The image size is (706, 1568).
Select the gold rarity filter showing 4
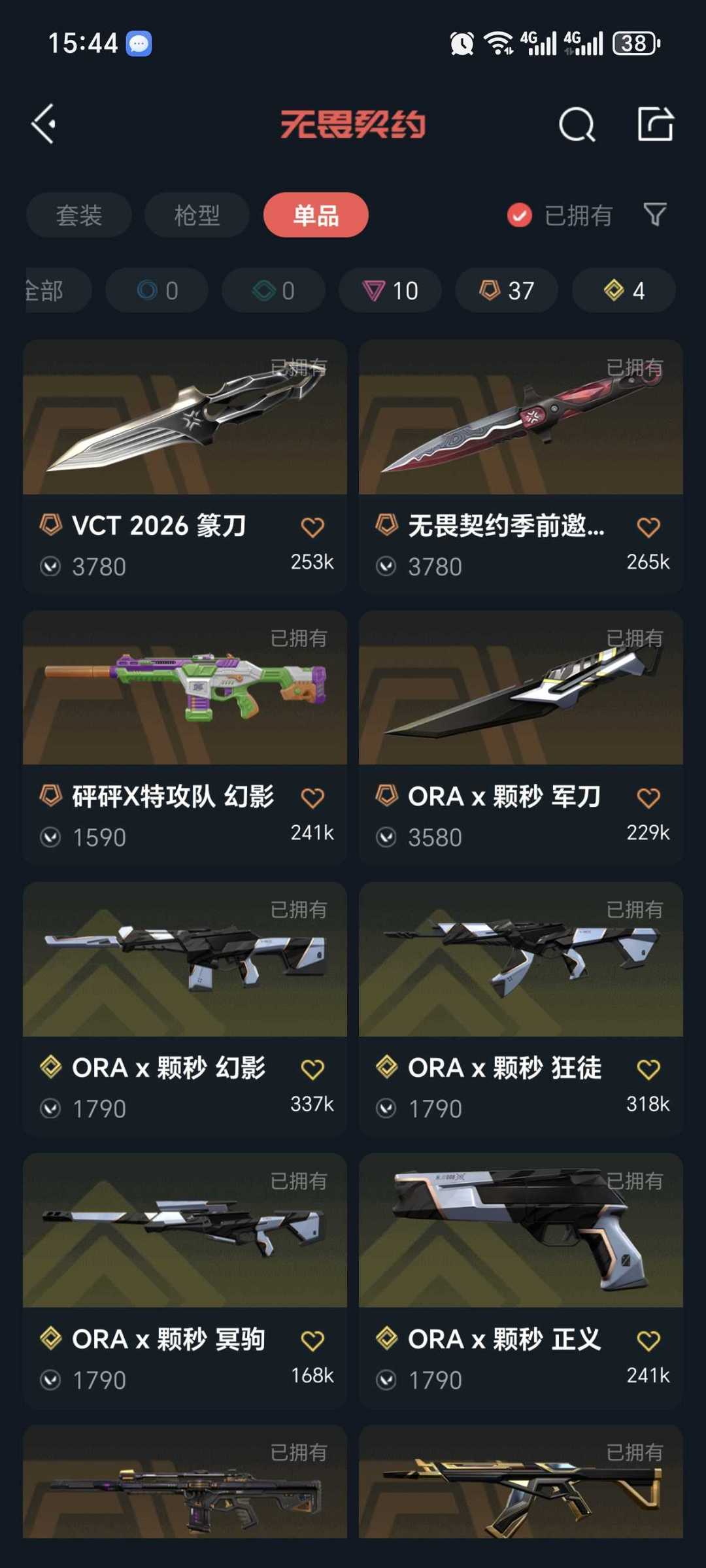622,290
